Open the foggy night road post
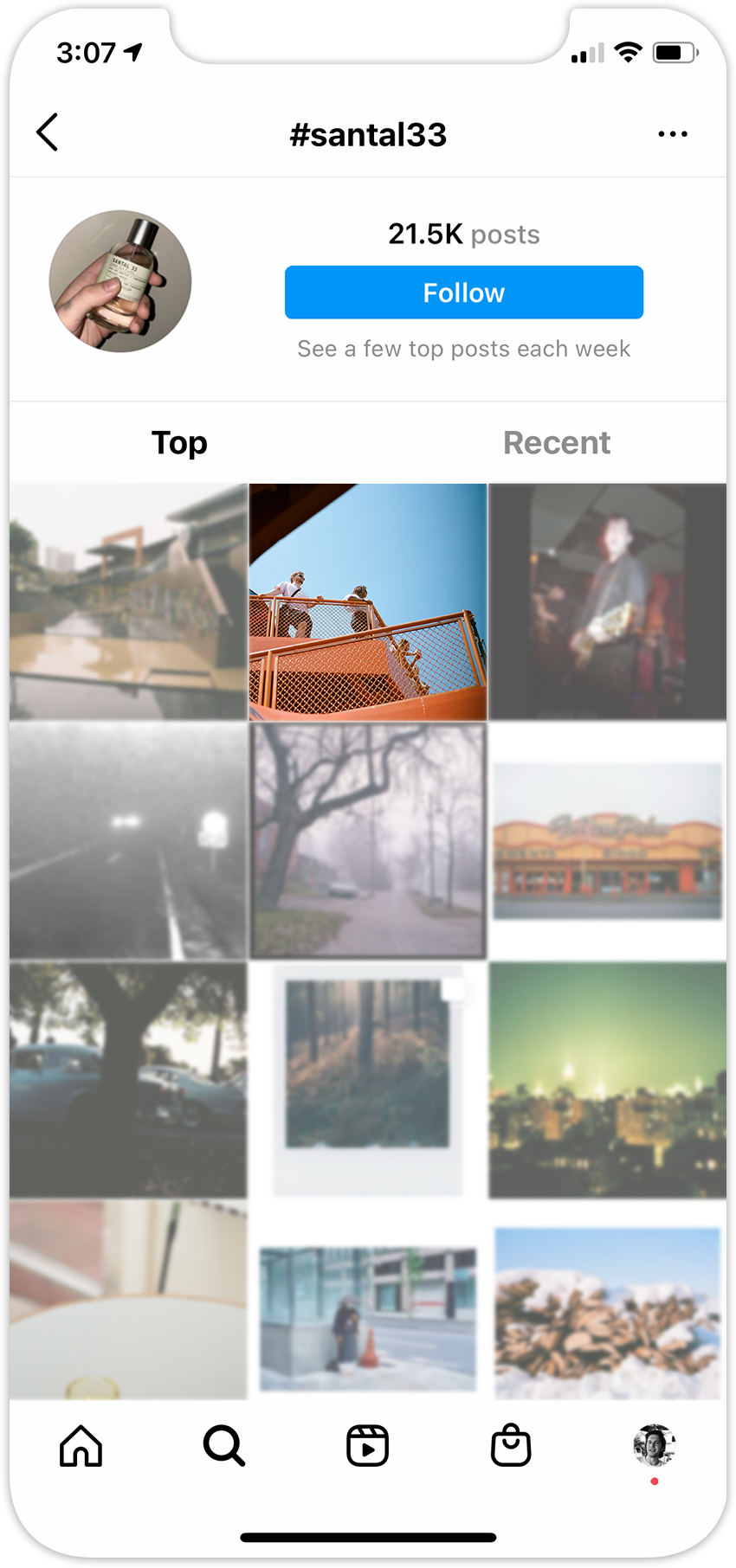Viewport: 736px width, 1568px height. [129, 841]
